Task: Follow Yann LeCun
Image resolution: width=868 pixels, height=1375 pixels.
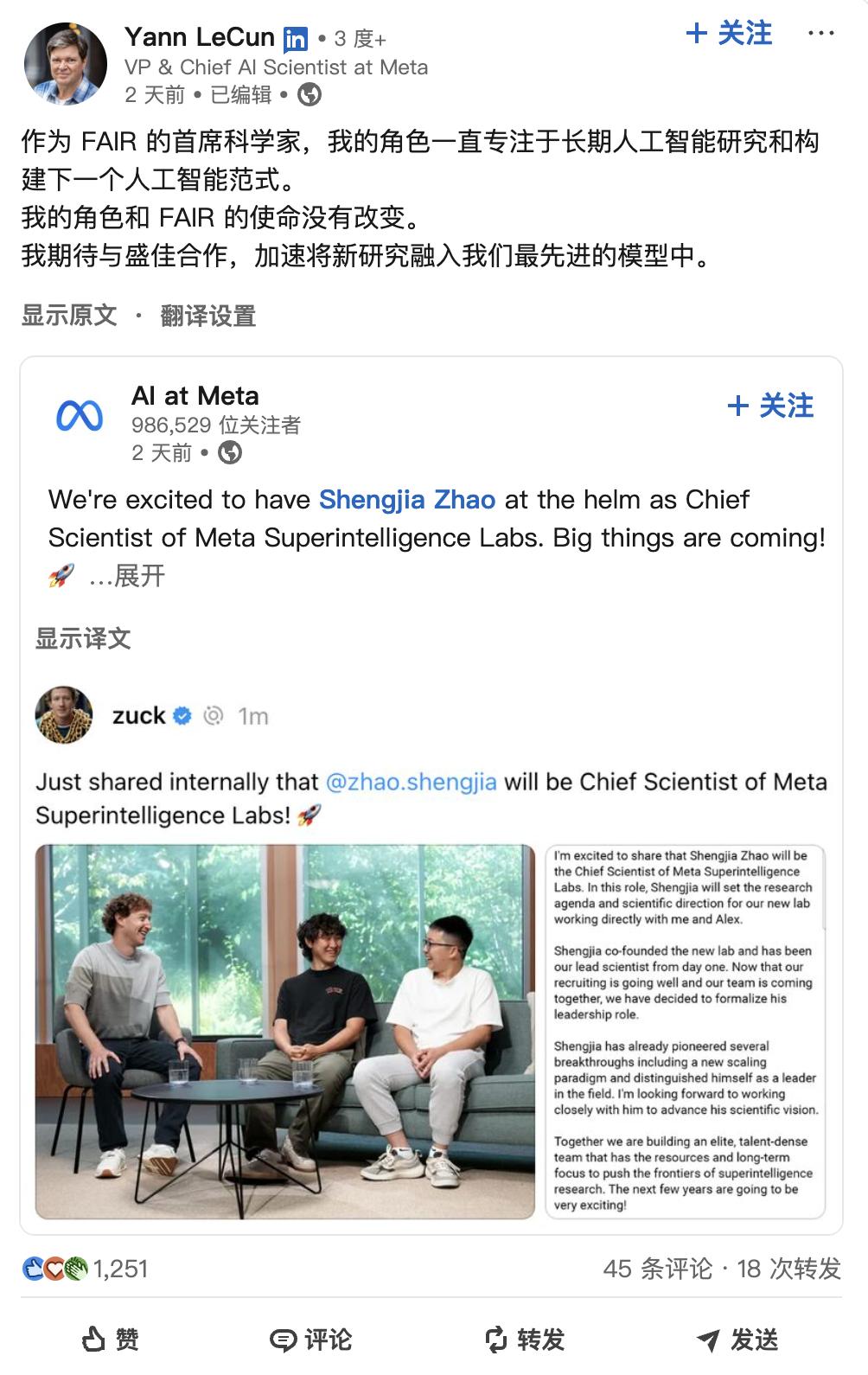Action: pyautogui.click(x=729, y=34)
